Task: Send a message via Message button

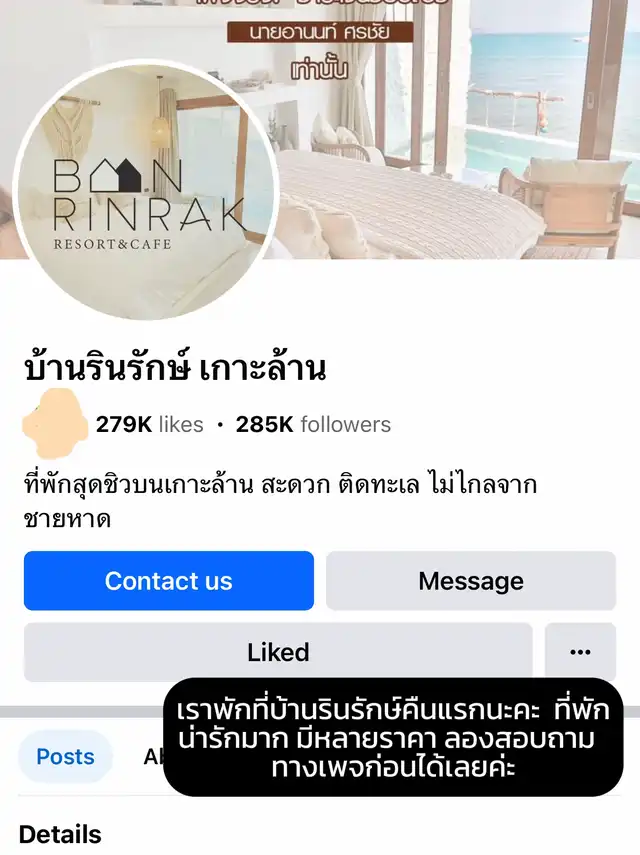Action: pyautogui.click(x=470, y=581)
